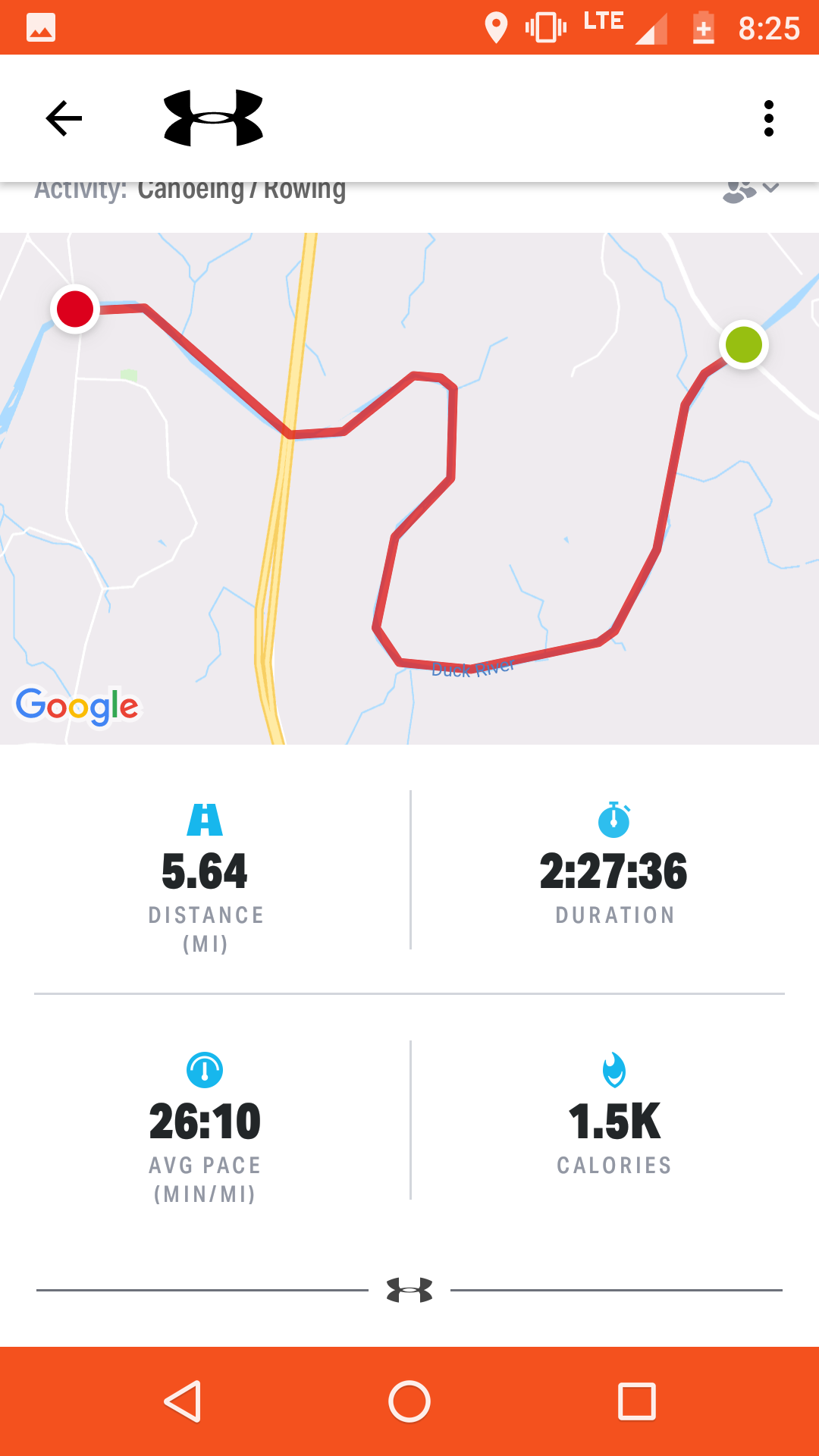Go back using the arrow icon
The image size is (819, 1456).
click(64, 118)
